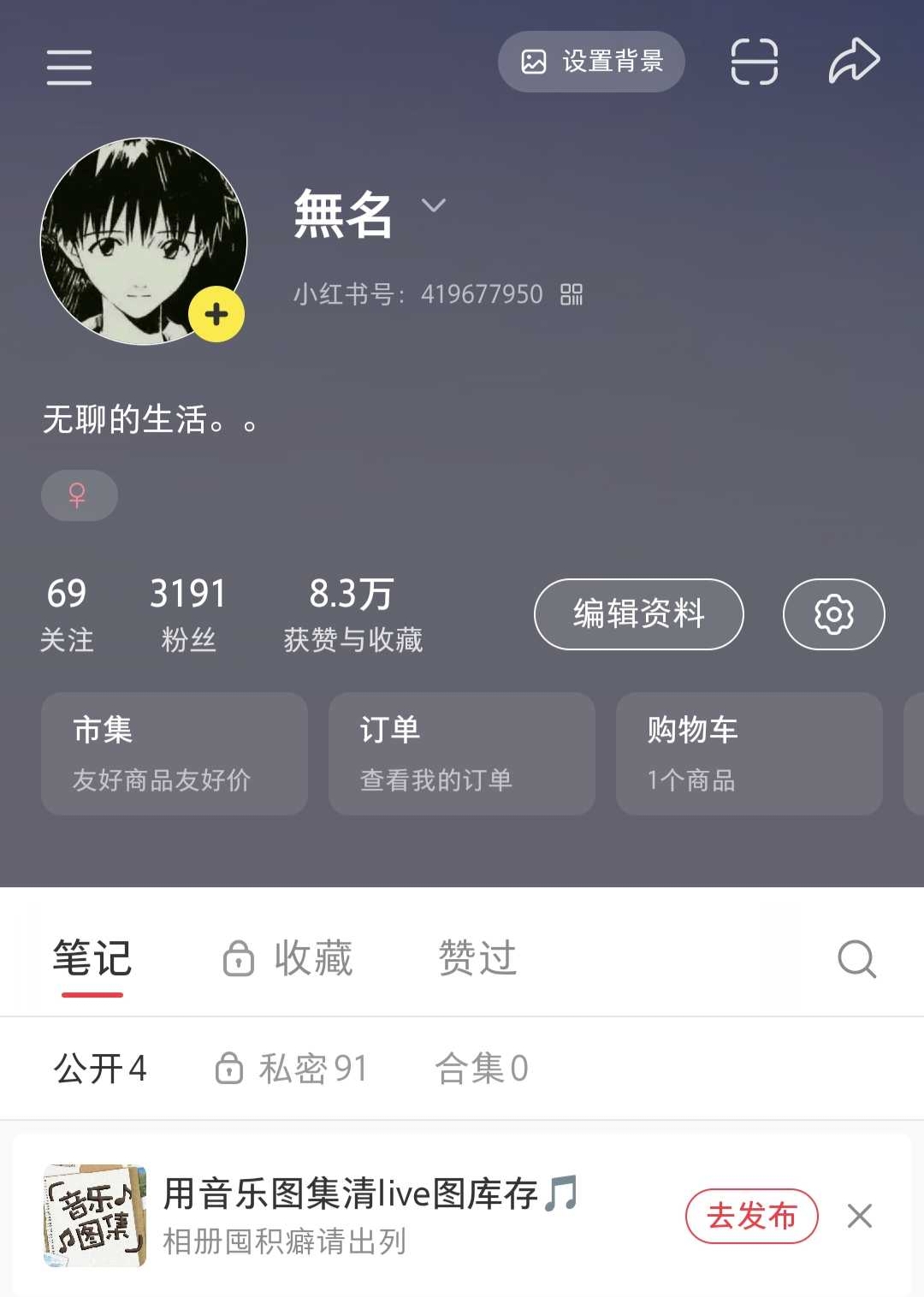
Task: Tap 设置背景 to change the background
Action: [591, 60]
